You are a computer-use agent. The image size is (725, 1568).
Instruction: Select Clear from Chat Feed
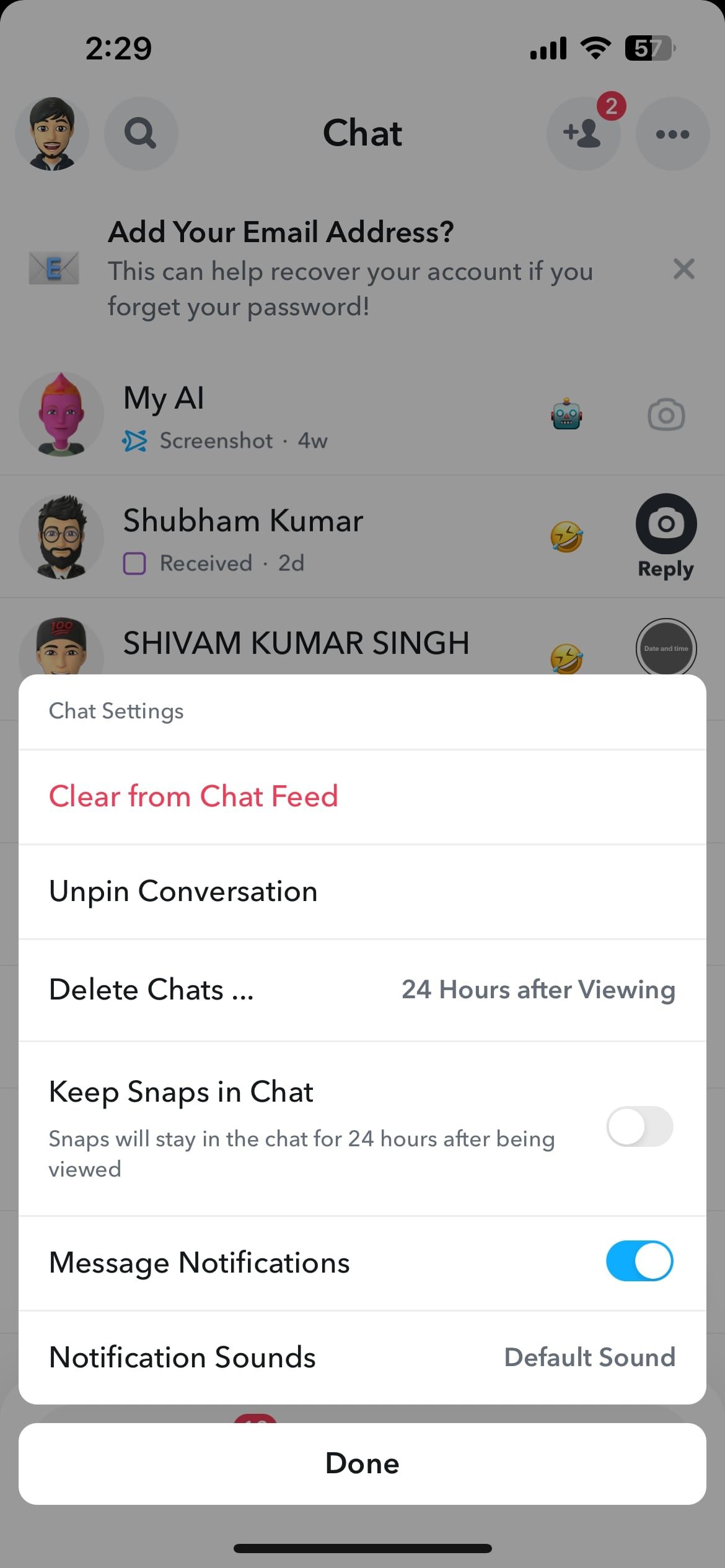[x=194, y=796]
